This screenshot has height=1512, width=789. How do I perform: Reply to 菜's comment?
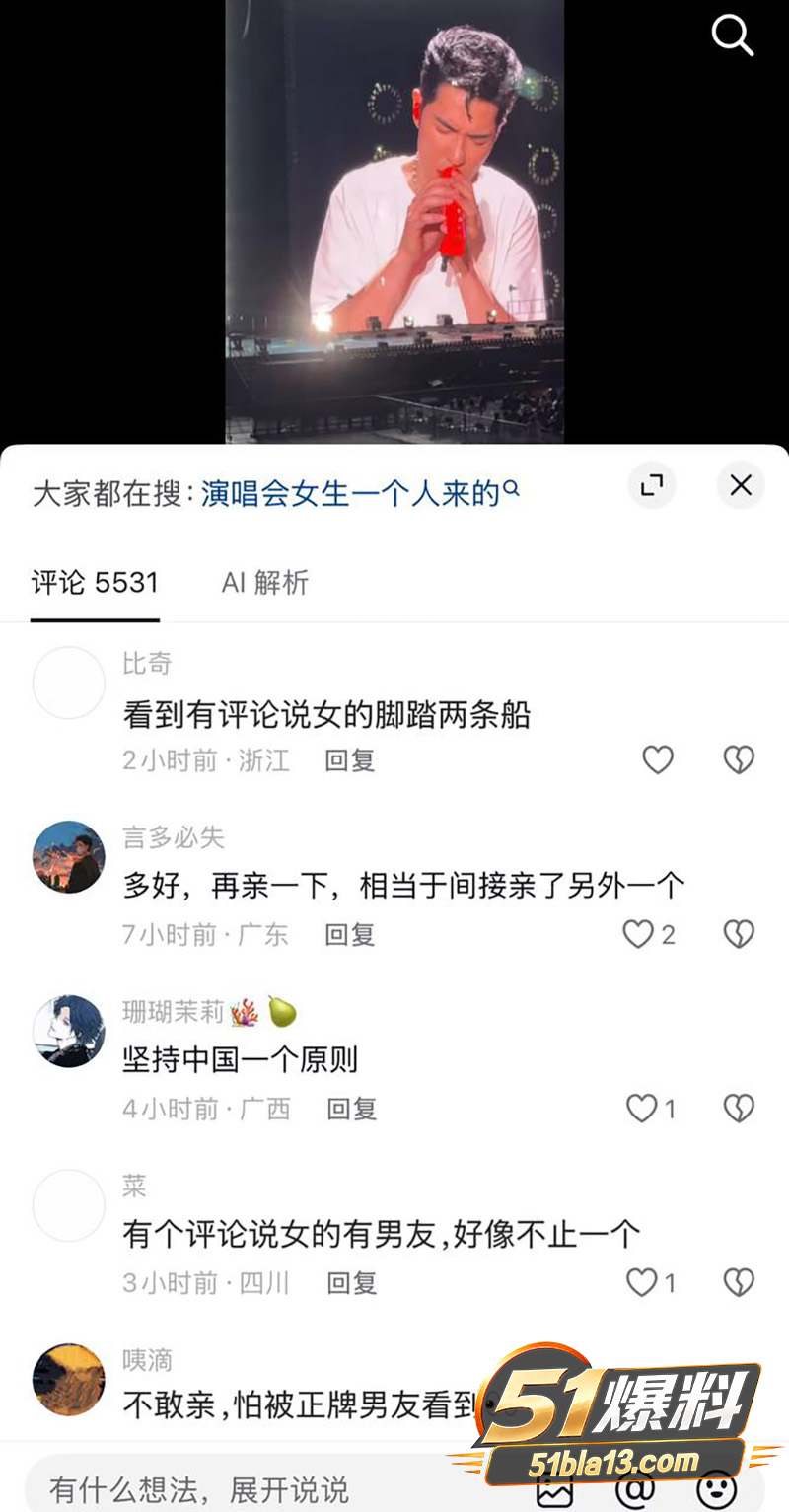pos(352,1283)
